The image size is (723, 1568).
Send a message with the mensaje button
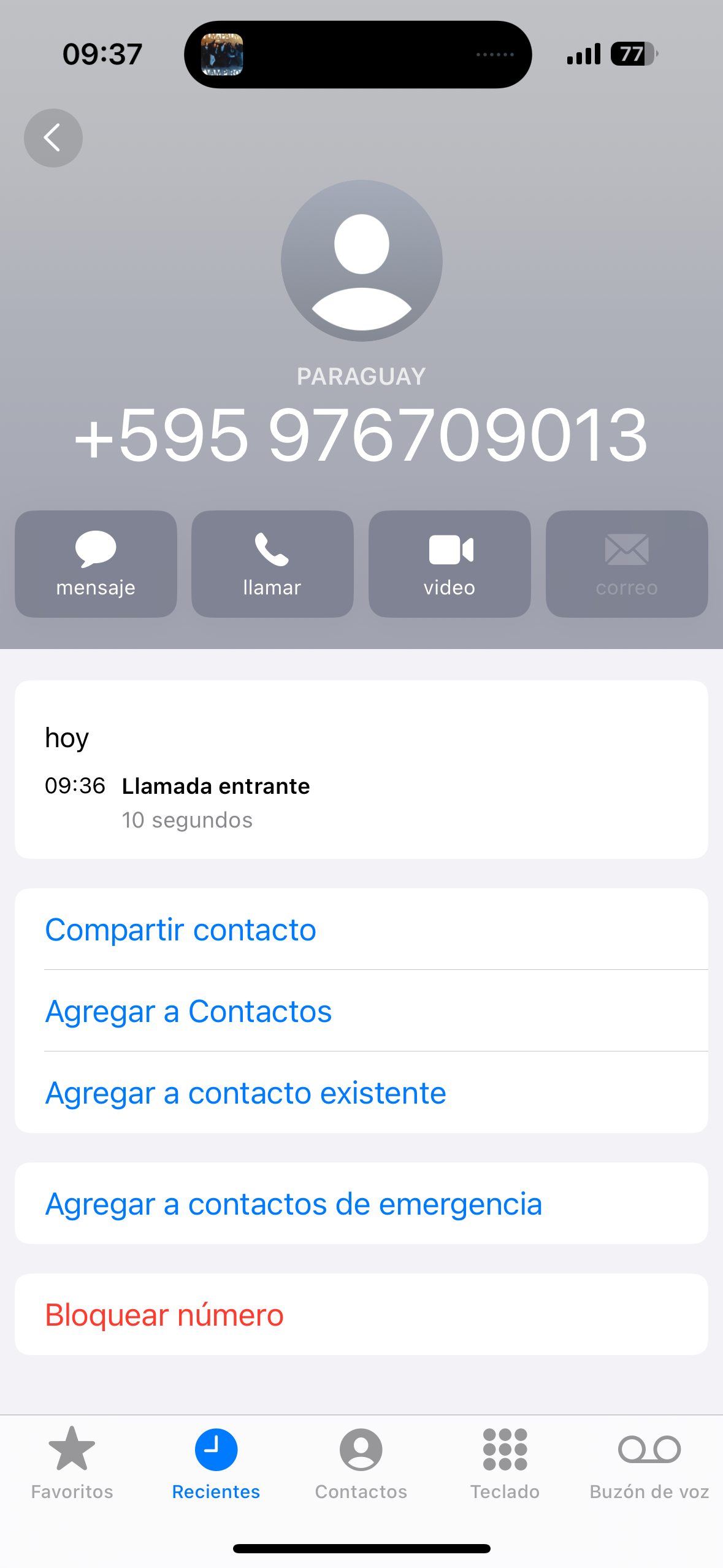tap(96, 564)
